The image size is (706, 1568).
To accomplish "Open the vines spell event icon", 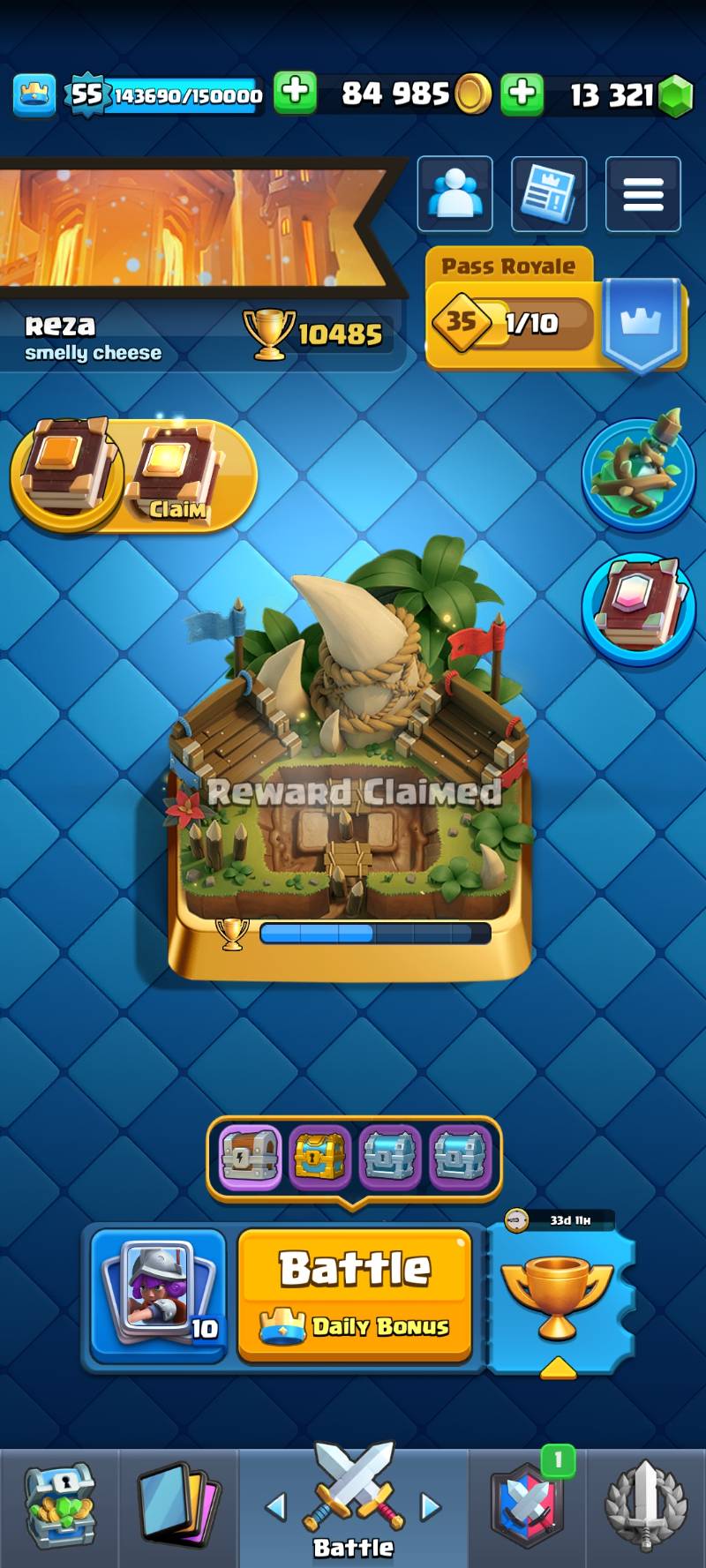I will (638, 472).
